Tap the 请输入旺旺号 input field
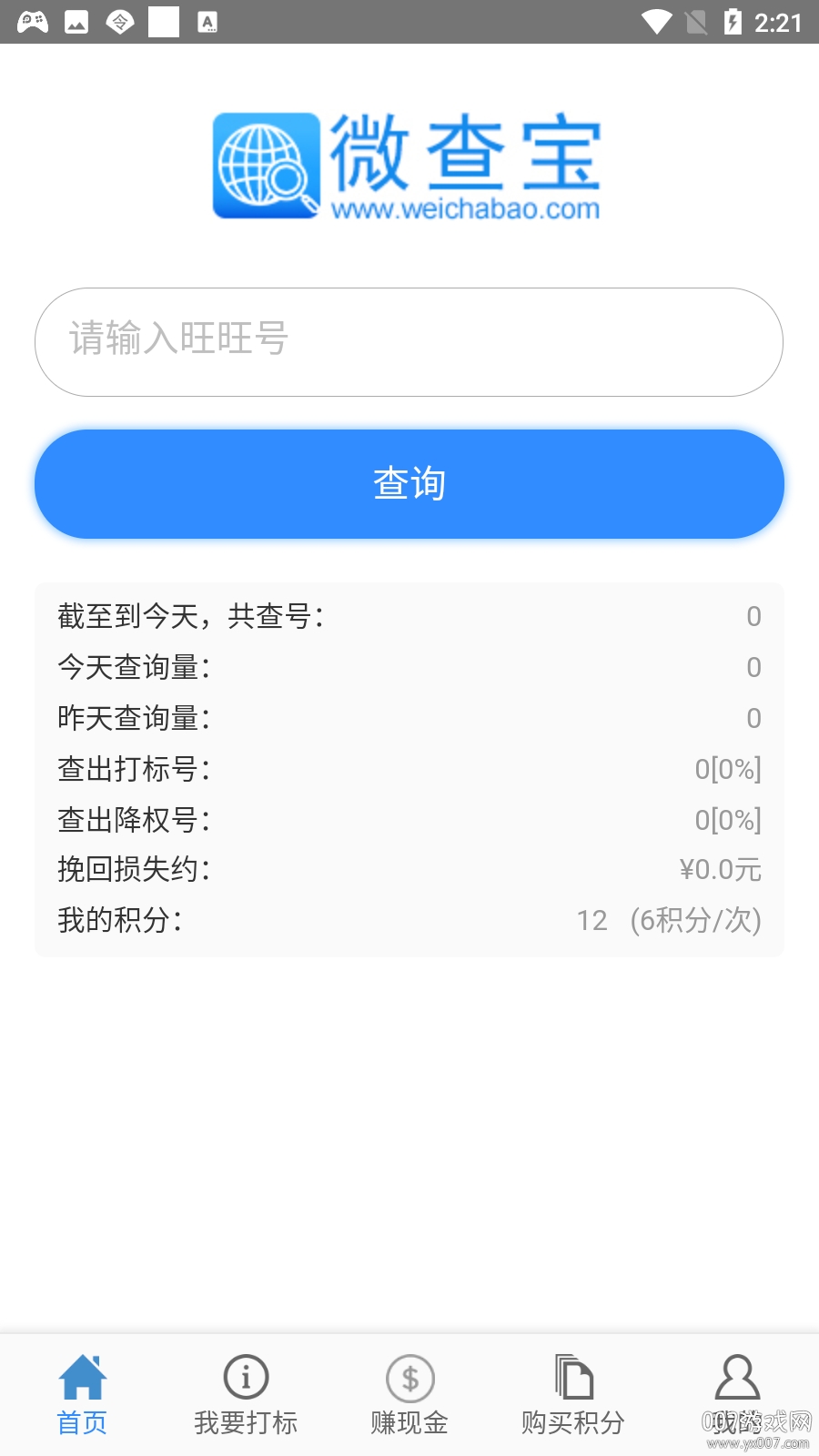Image resolution: width=819 pixels, height=1456 pixels. (409, 341)
